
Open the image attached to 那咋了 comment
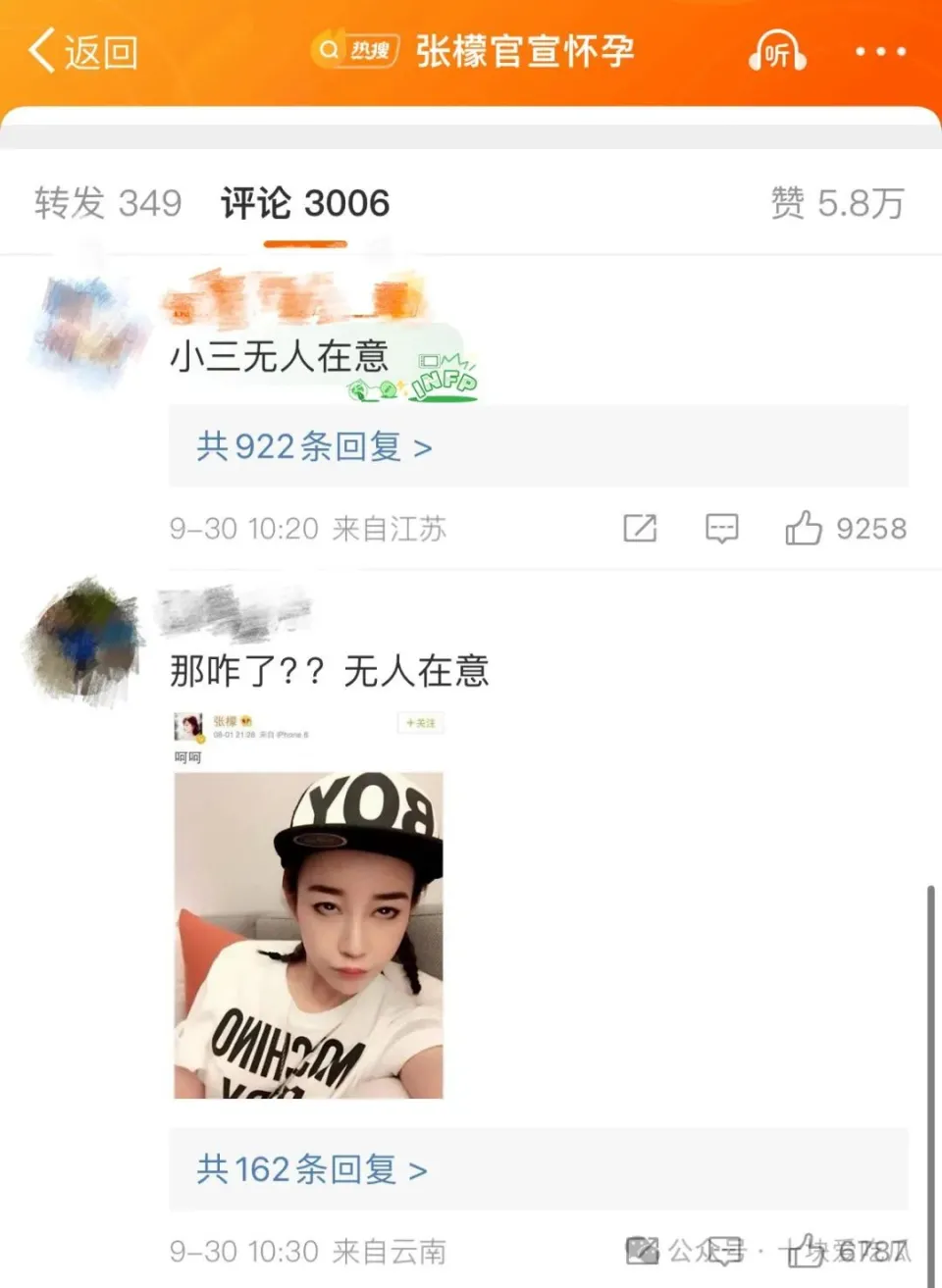[308, 934]
